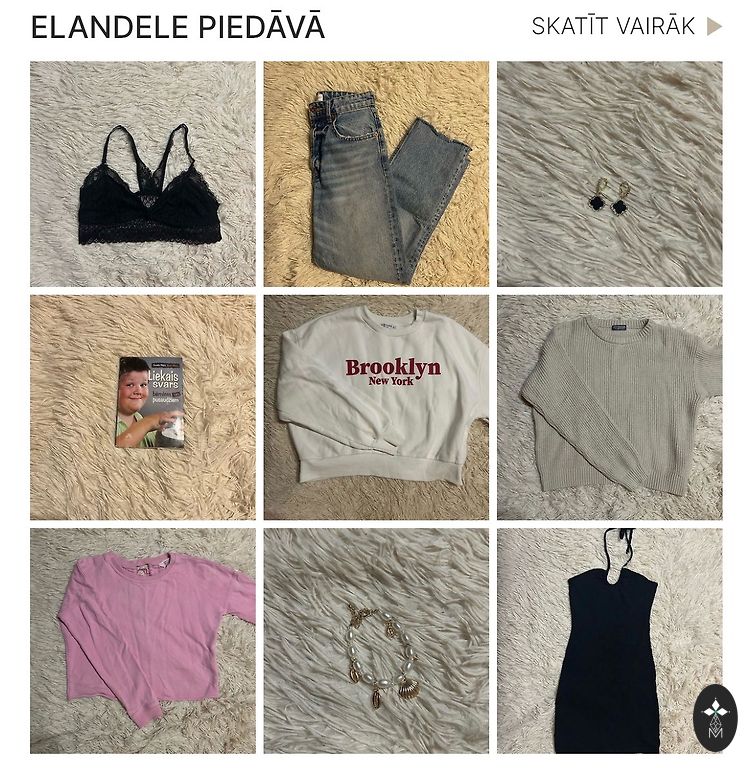View the beige knit sweater listing
This screenshot has width=754, height=768.
609,407
